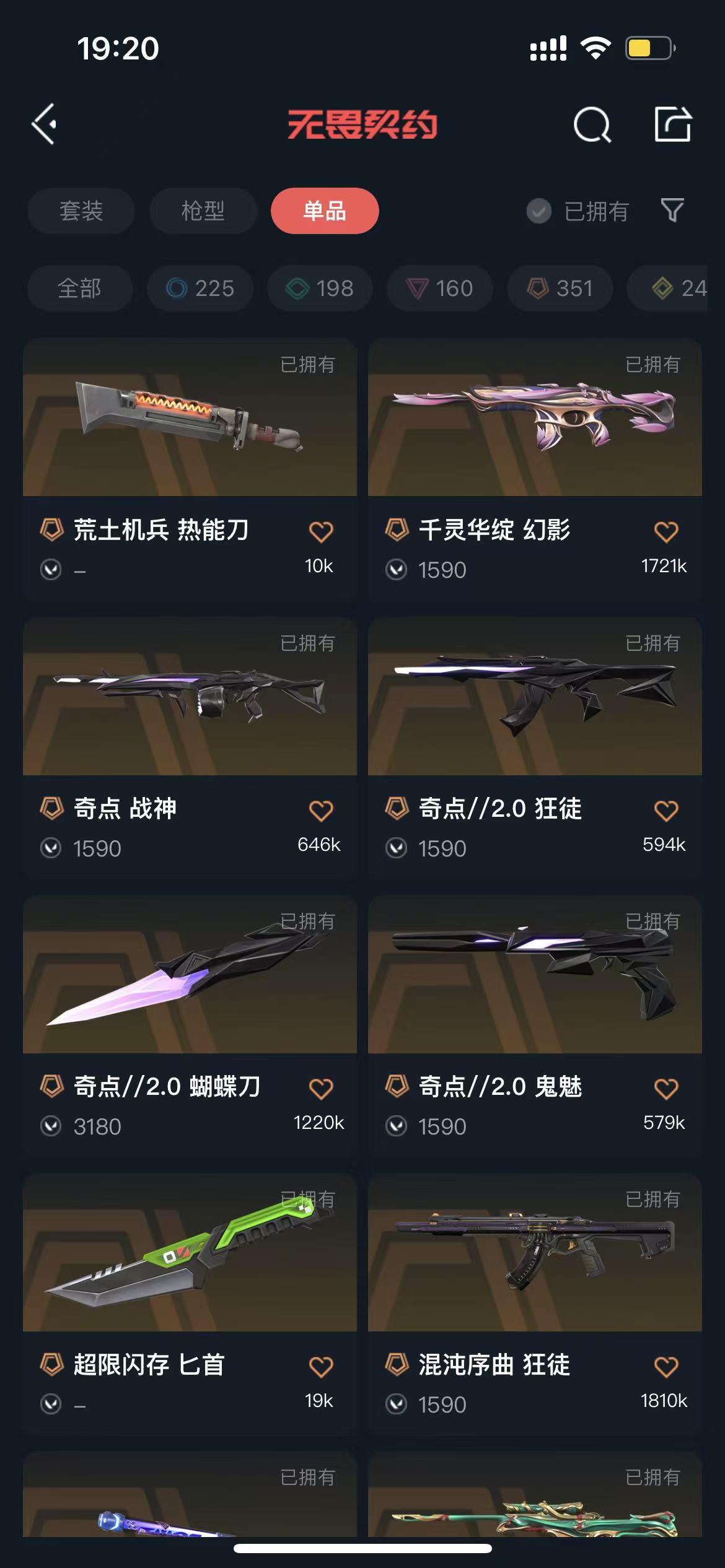Filter by the 351 tier chip

pos(560,289)
